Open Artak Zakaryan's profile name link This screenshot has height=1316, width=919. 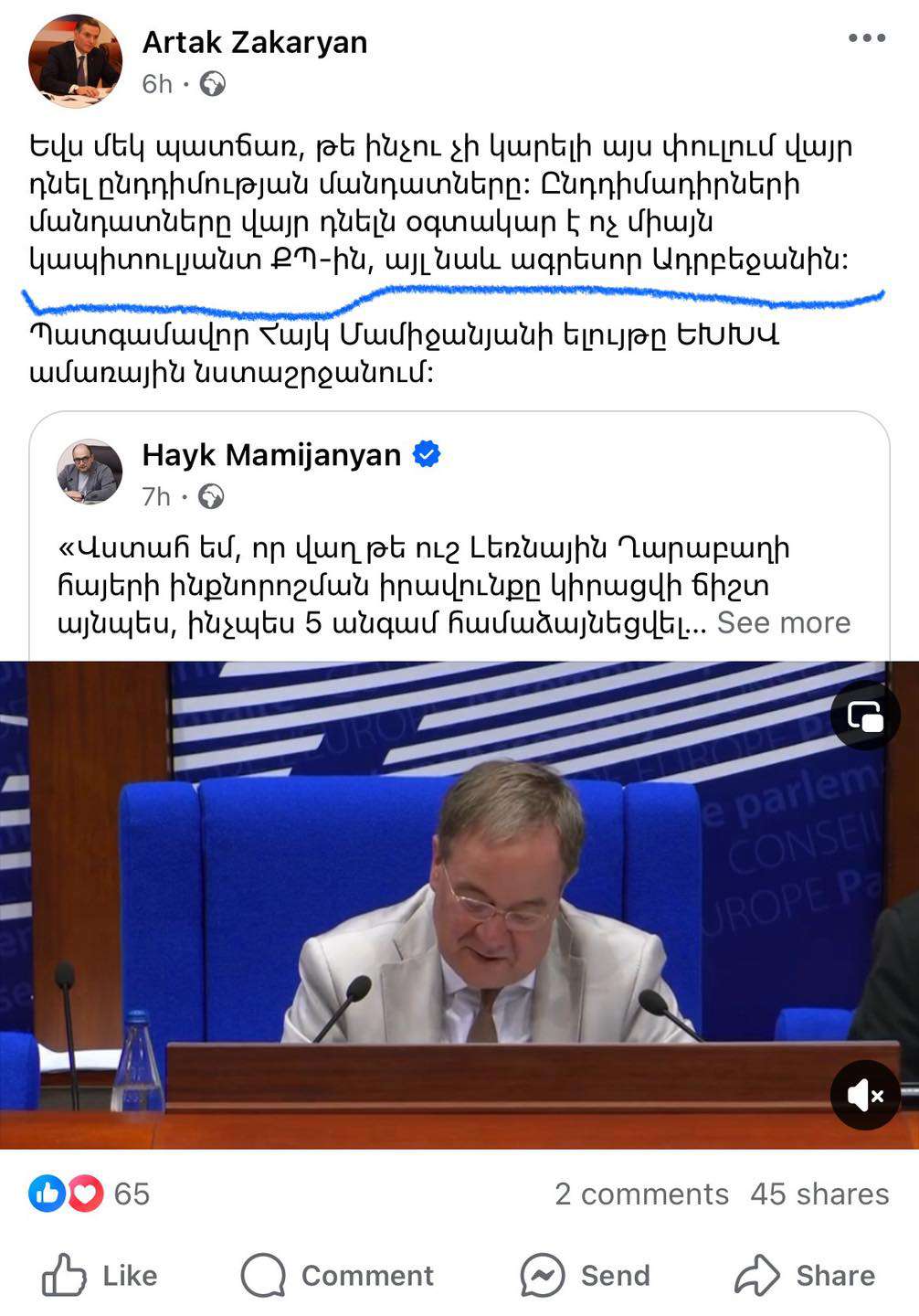click(255, 42)
